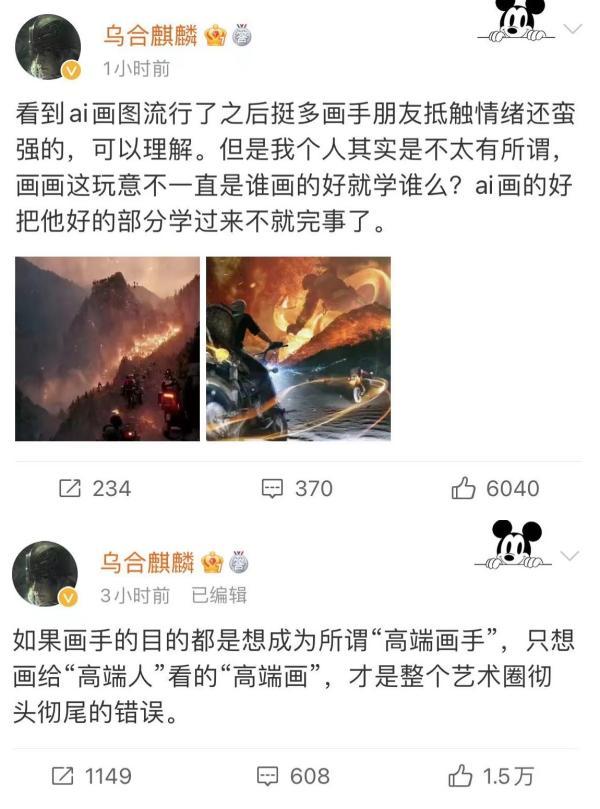Open the avatar on the 1小时前 post
This screenshot has width=600, height=809.
point(49,48)
